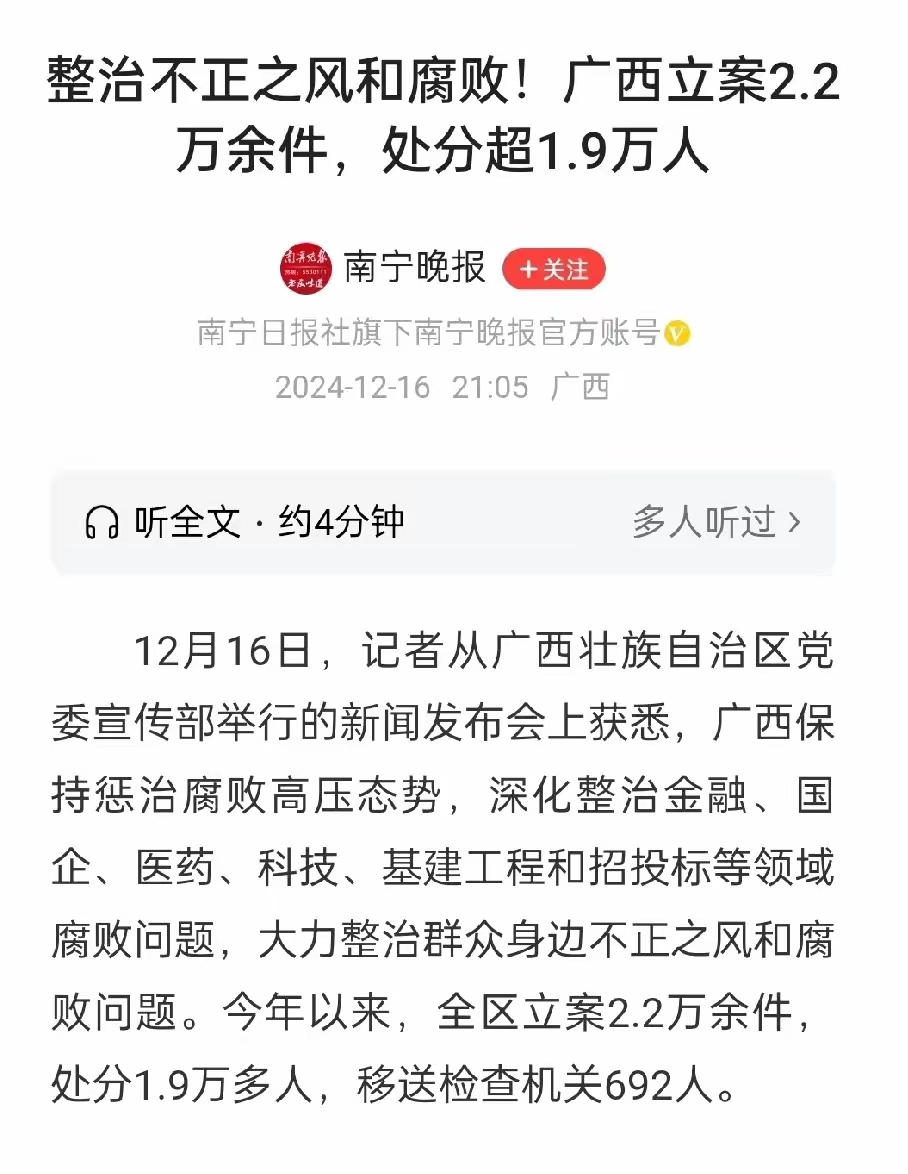Open the 南宁晚报 account name

415,268
